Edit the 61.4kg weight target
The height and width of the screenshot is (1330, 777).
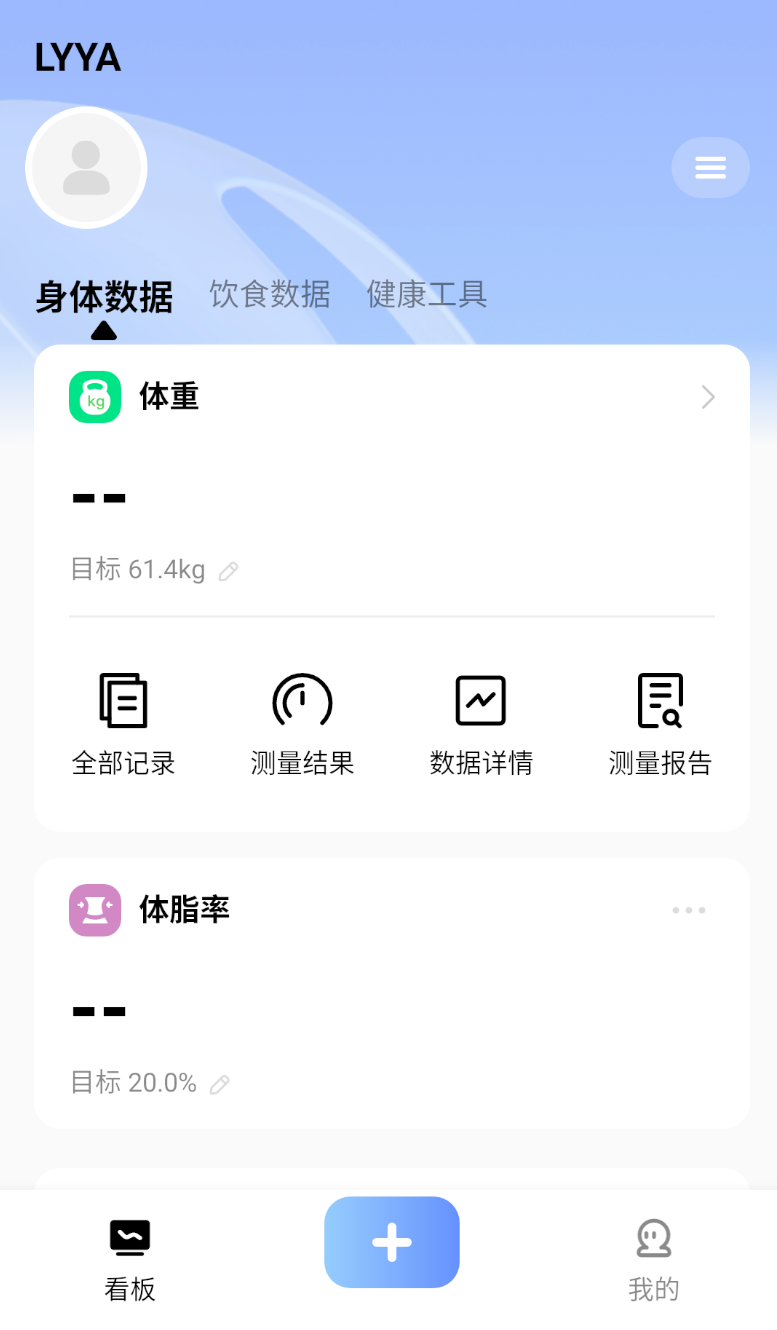pyautogui.click(x=228, y=571)
